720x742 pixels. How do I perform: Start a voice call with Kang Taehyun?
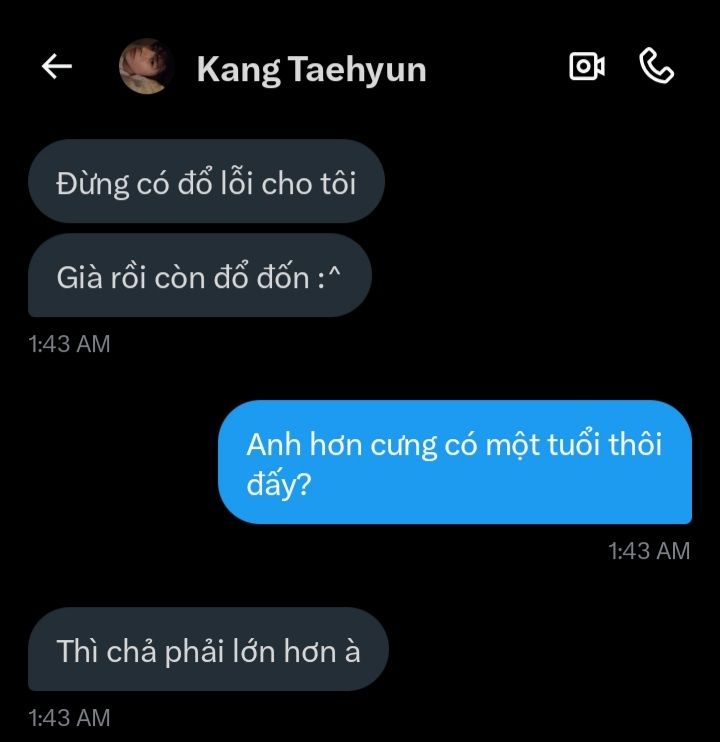click(x=656, y=67)
